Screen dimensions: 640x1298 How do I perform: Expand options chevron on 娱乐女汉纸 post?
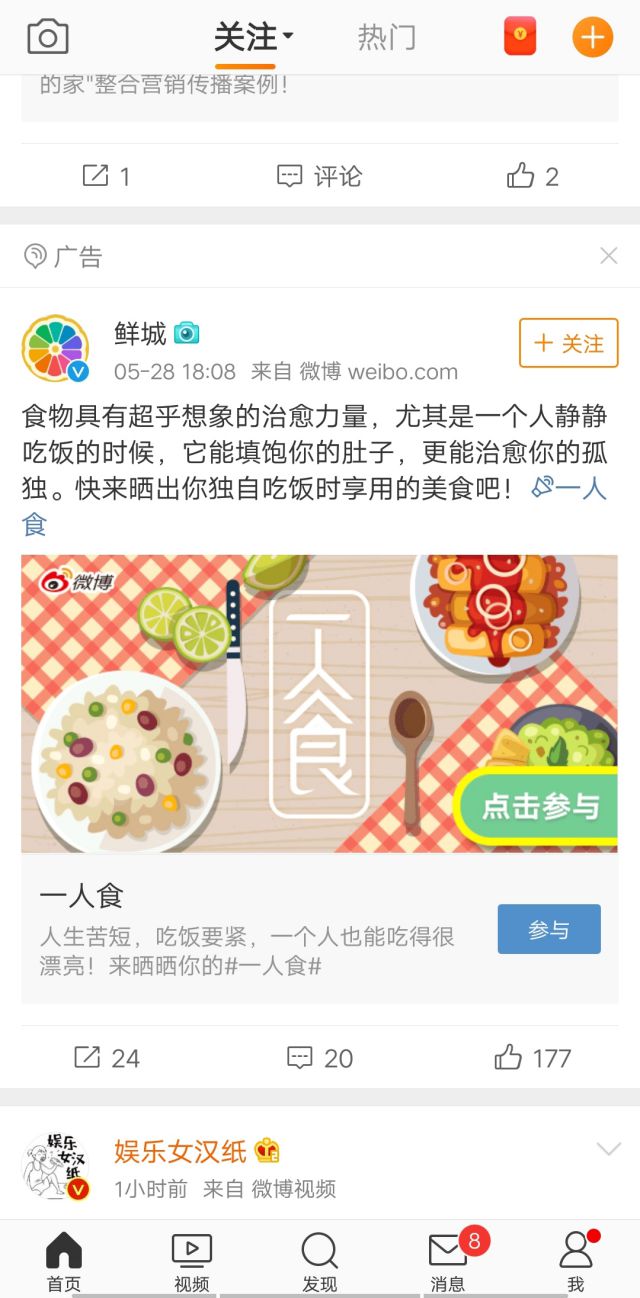[x=608, y=1149]
